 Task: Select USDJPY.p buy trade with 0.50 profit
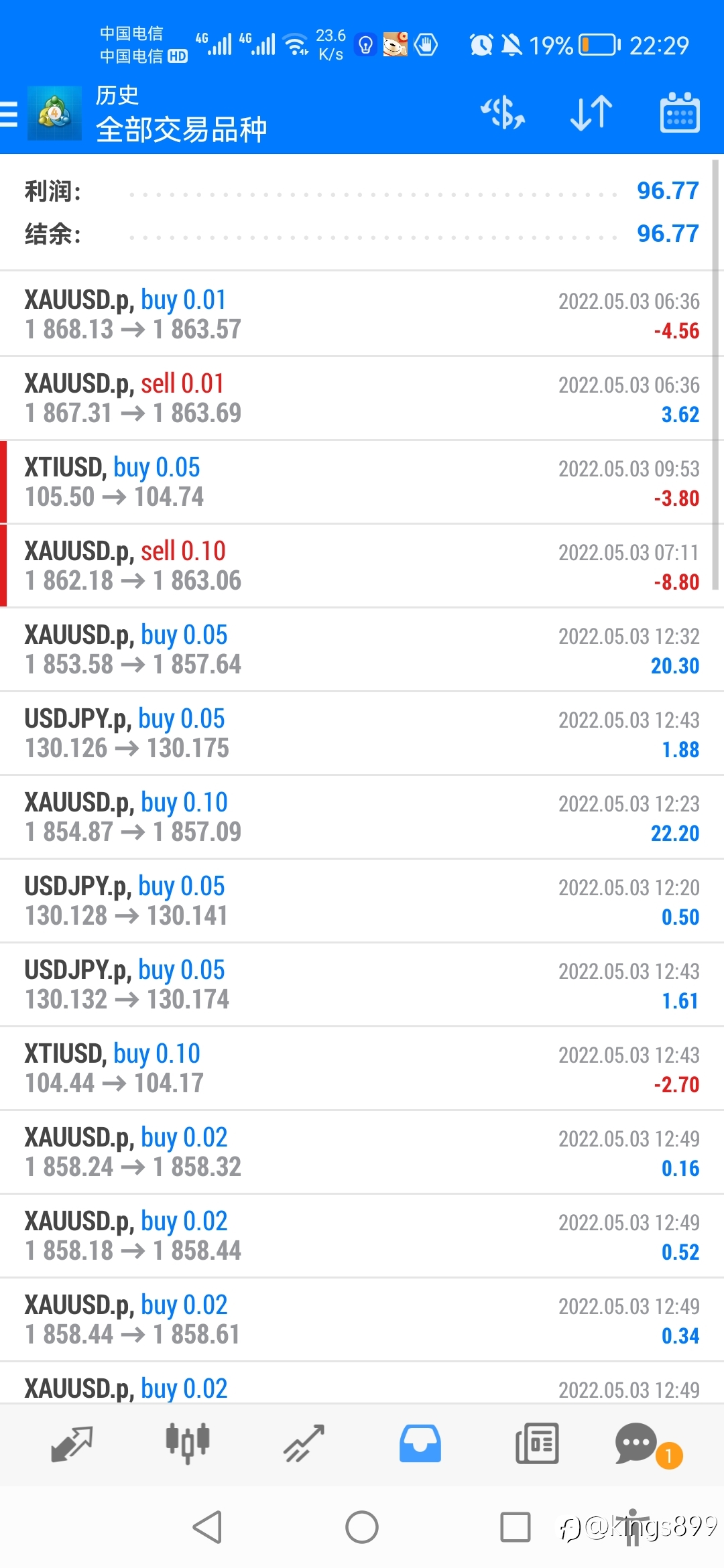pos(362,901)
